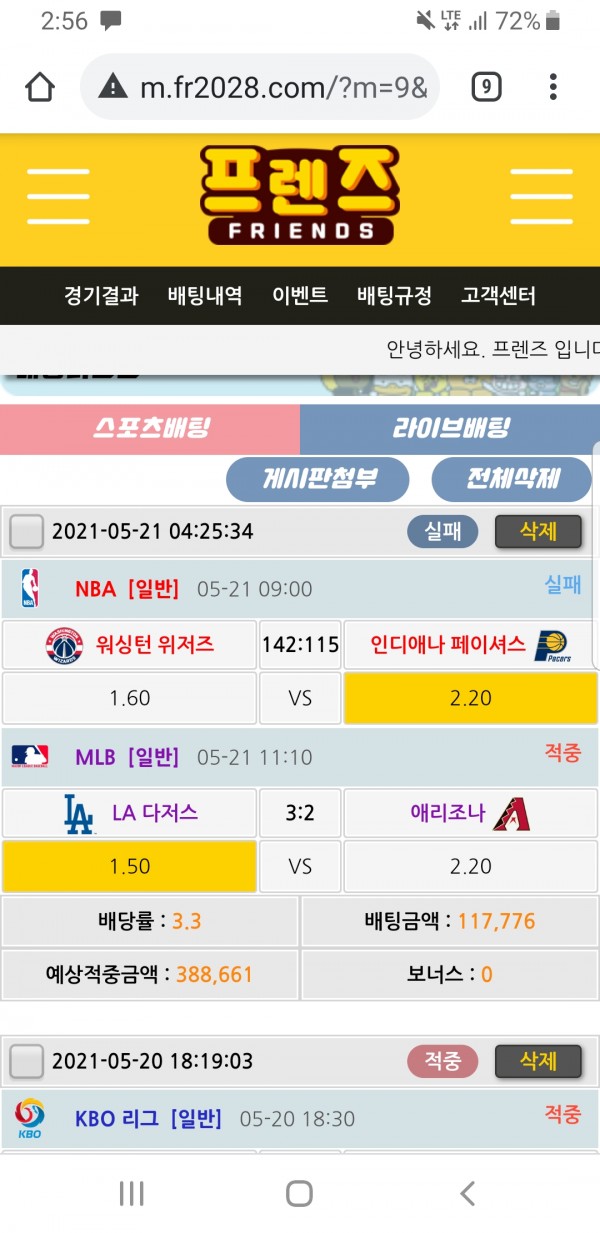The width and height of the screenshot is (600, 1233).
Task: Delete the 2021-05-20 18:19:03 bet
Action: (x=538, y=1061)
